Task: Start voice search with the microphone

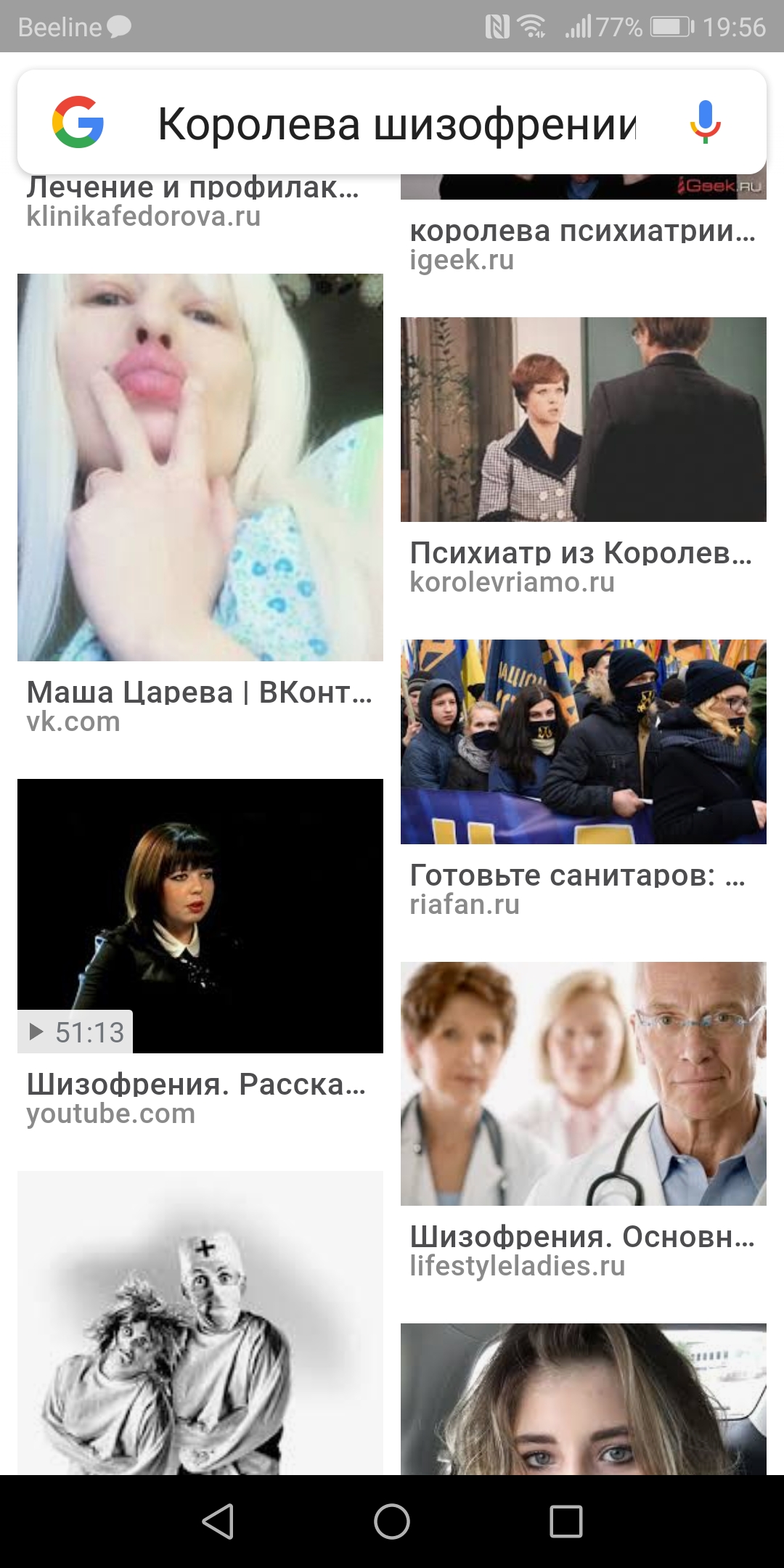Action: (x=705, y=122)
